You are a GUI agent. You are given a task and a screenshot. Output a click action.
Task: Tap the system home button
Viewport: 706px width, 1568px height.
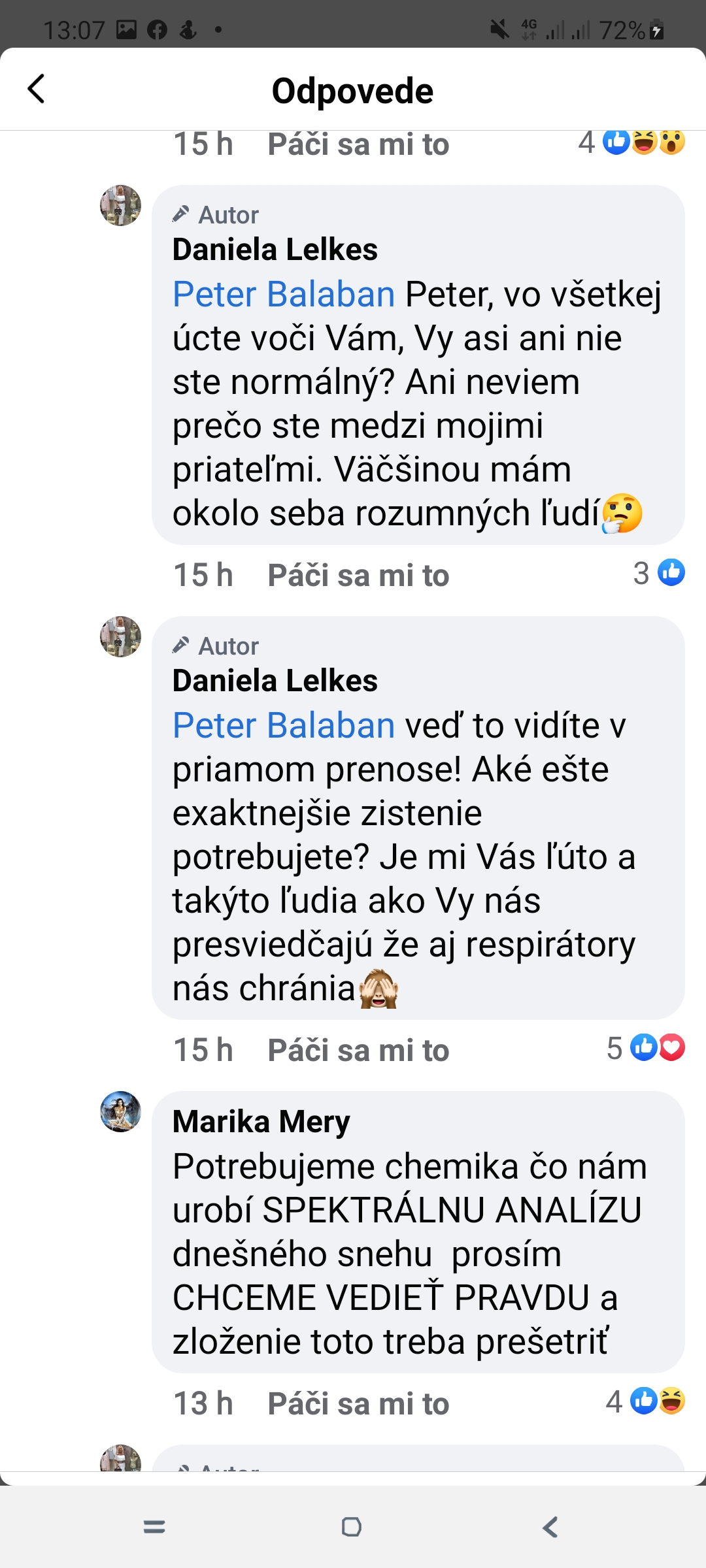point(352,1527)
